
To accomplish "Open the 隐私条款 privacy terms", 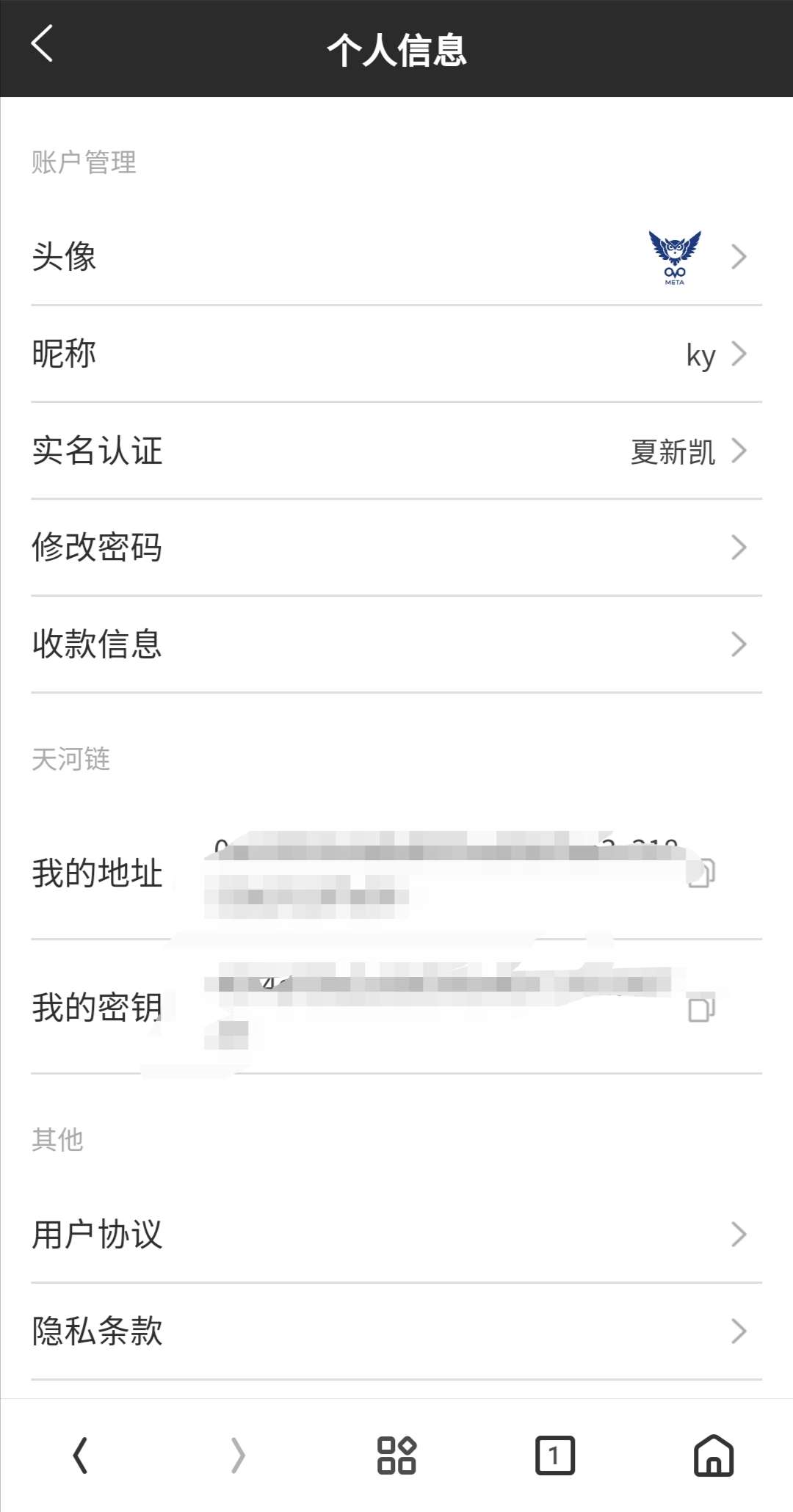I will click(396, 1332).
